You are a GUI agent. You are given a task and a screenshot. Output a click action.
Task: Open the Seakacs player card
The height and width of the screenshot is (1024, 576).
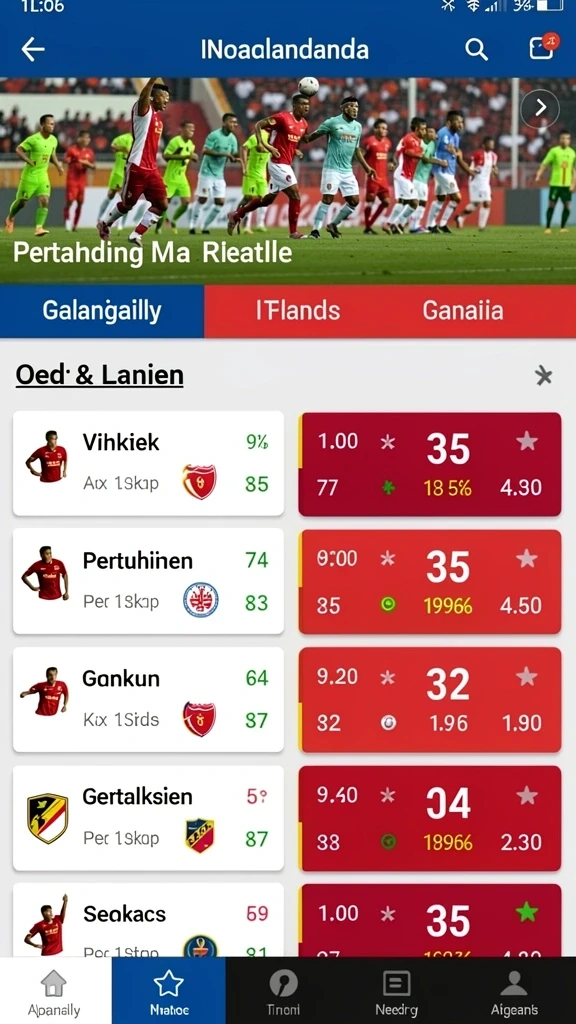point(148,921)
